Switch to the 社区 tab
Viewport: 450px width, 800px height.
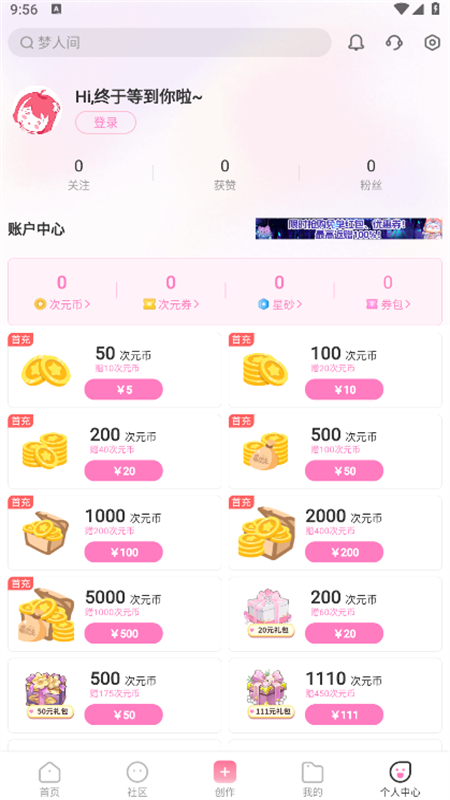pos(137,779)
